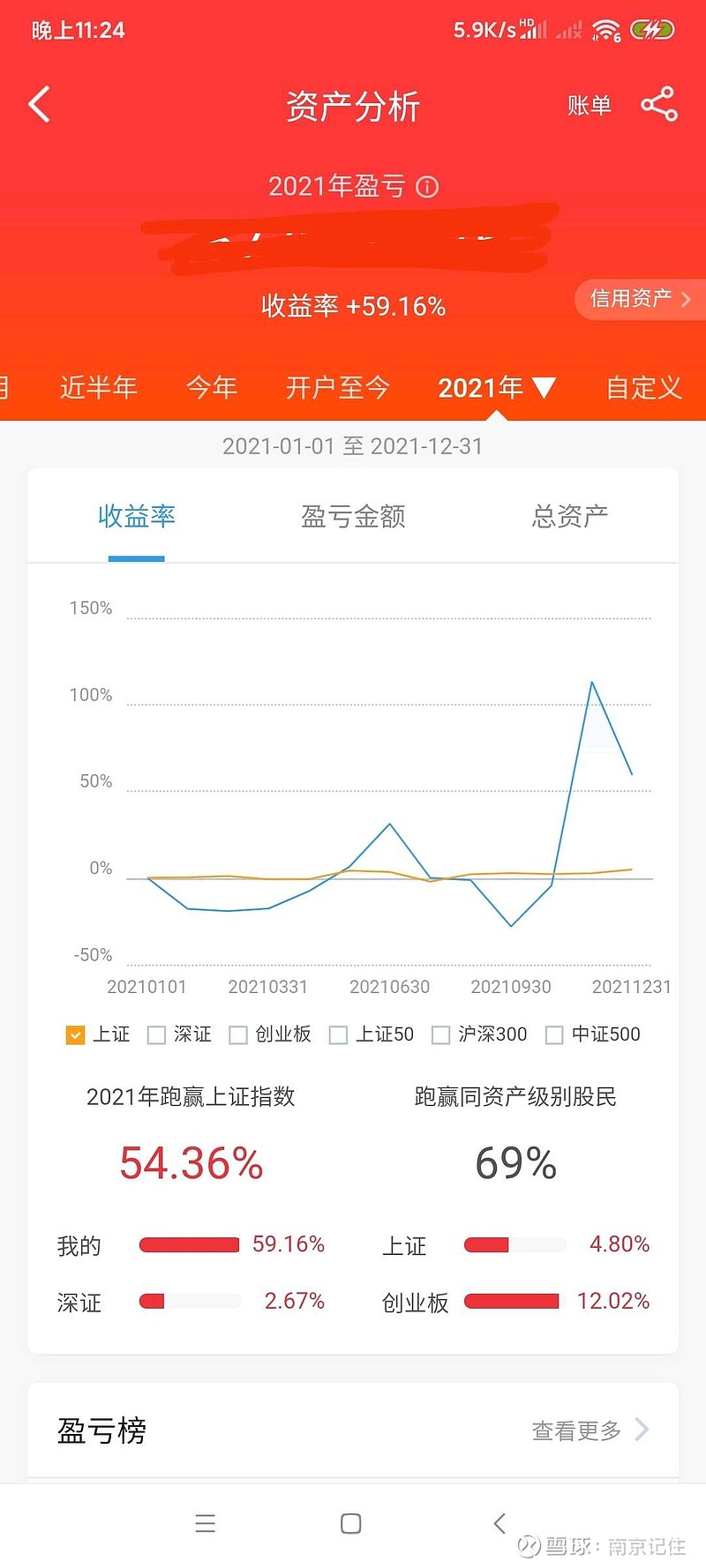Image resolution: width=706 pixels, height=1568 pixels.
Task: Enable the 中证500 checkbox
Action: pos(554,1034)
